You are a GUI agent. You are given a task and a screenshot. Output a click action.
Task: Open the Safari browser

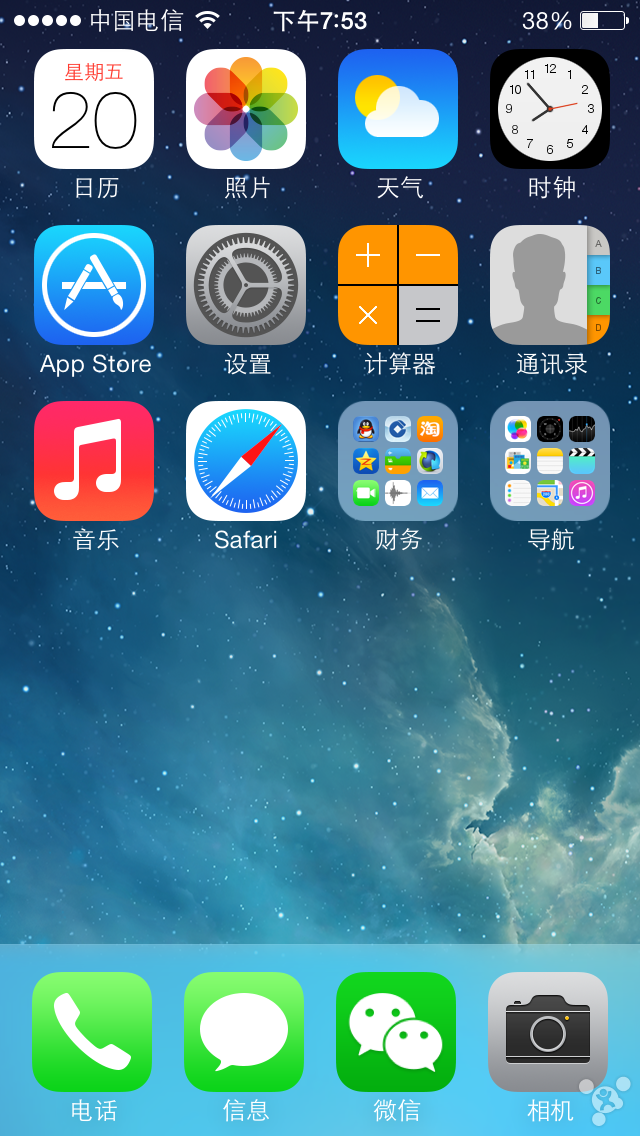tap(246, 461)
